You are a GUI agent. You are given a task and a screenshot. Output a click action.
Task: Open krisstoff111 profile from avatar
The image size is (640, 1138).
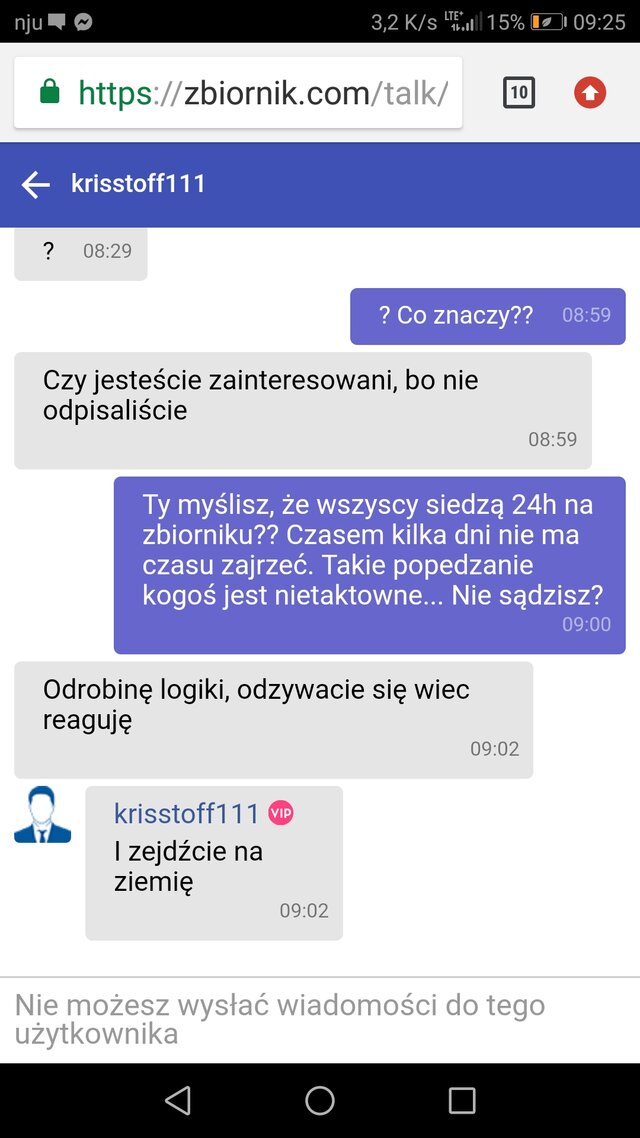click(43, 815)
